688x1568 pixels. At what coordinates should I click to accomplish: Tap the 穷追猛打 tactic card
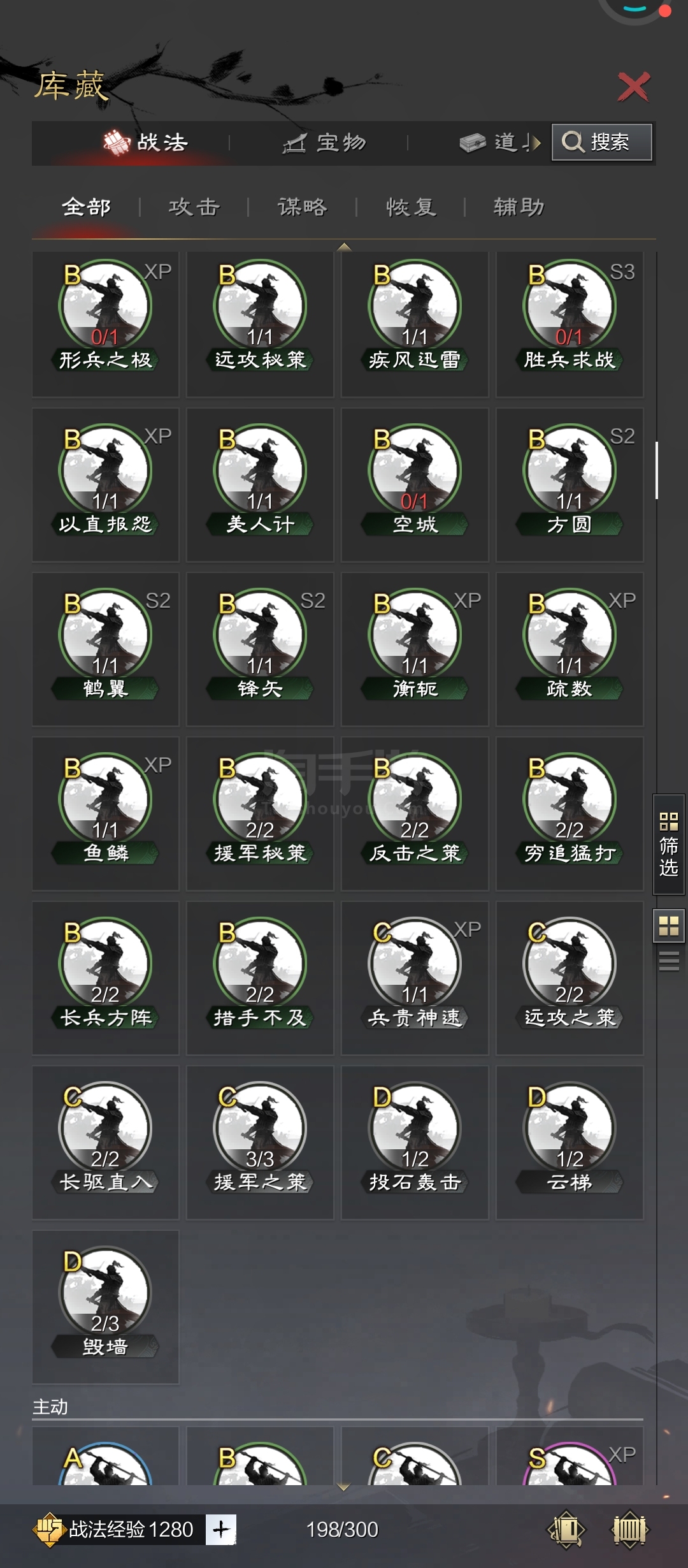tap(570, 814)
